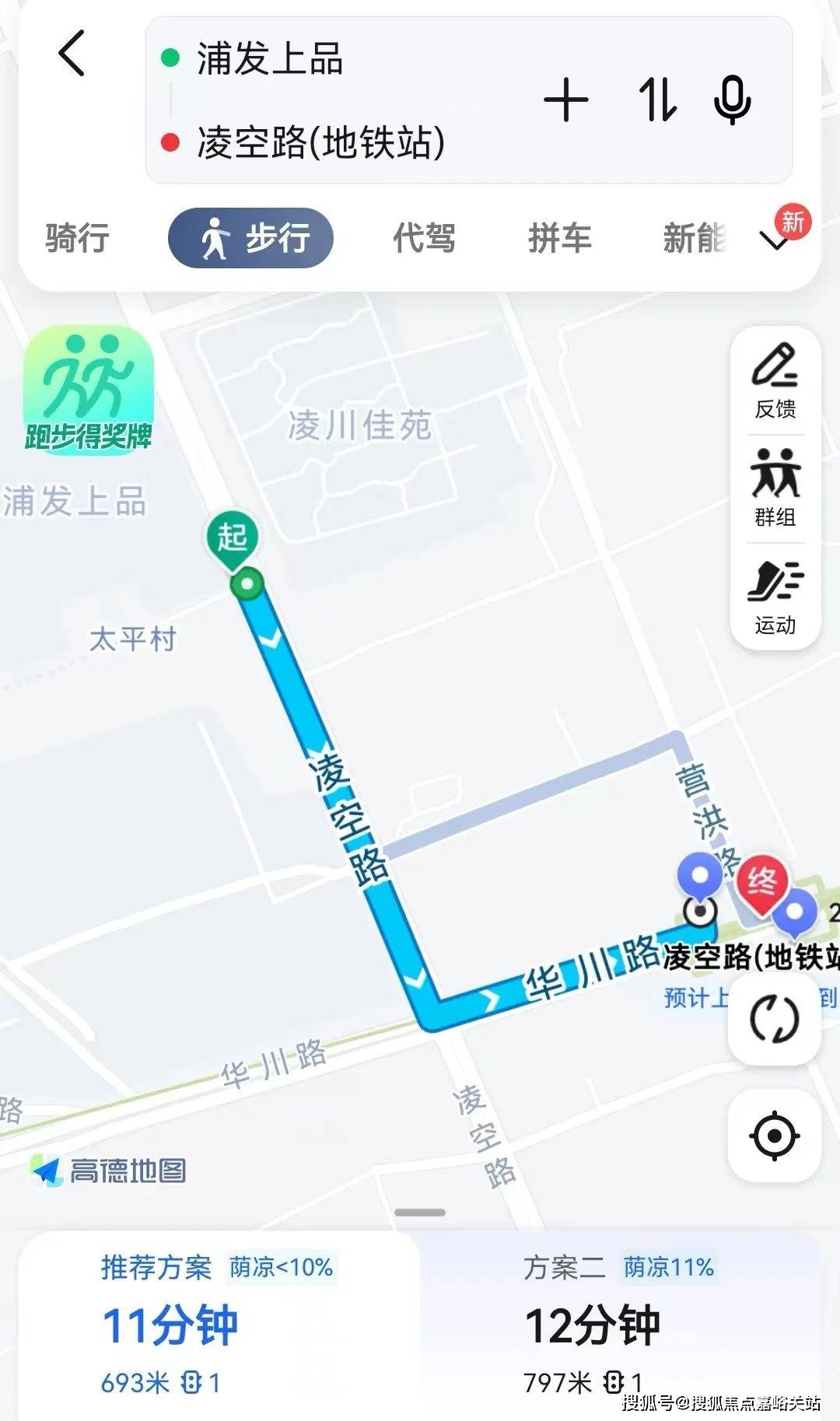This screenshot has width=840, height=1421.
Task: Go back using the back arrow
Action: point(72,54)
